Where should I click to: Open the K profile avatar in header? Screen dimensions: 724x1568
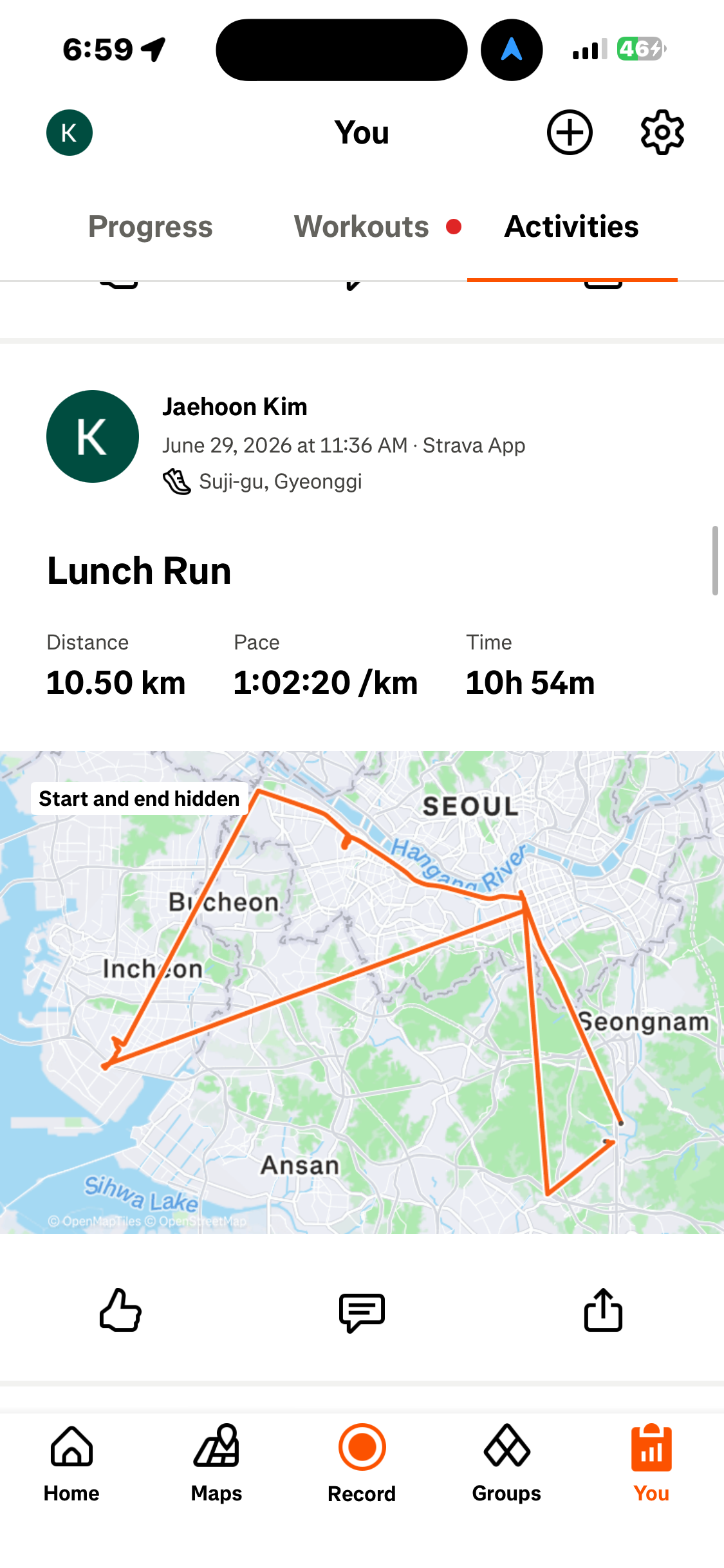[x=69, y=133]
